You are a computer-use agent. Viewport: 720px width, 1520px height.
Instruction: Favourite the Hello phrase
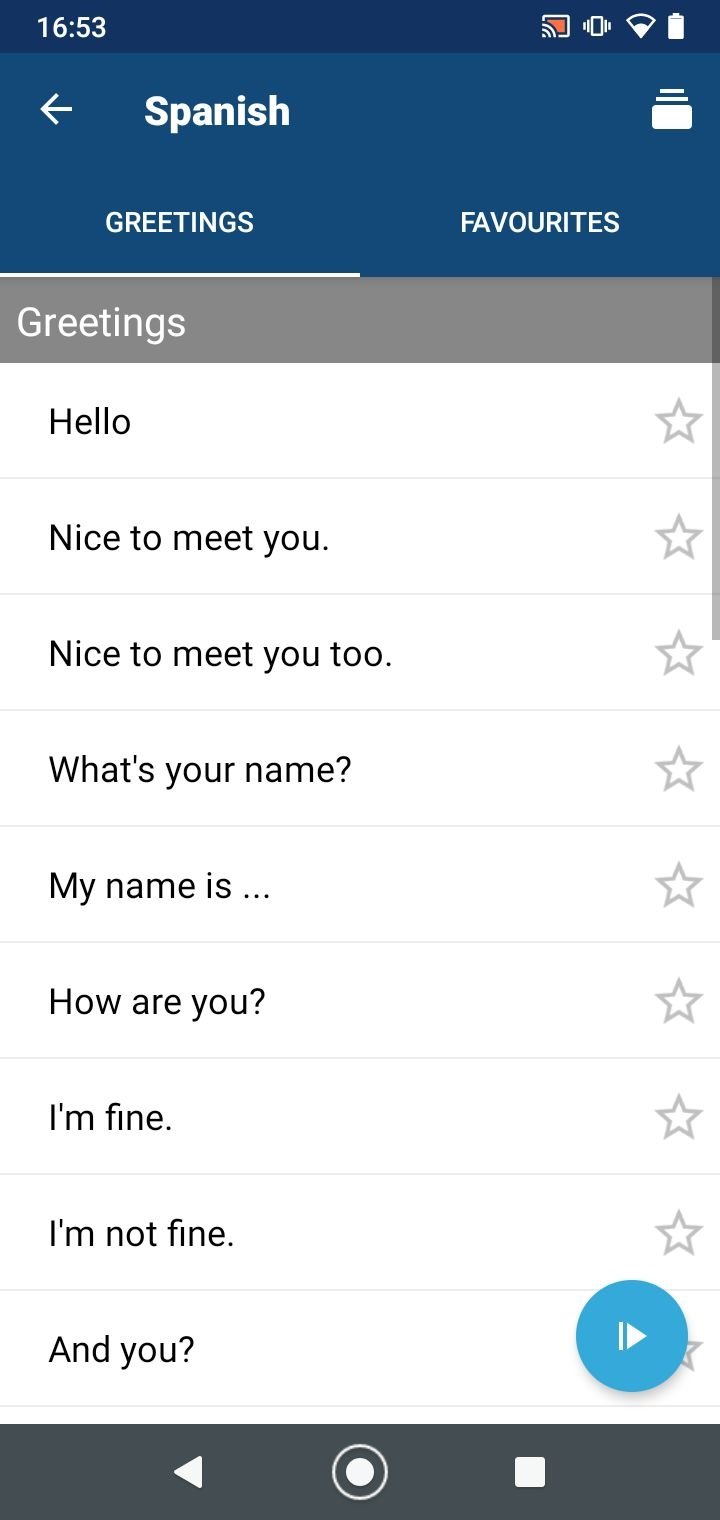point(679,422)
